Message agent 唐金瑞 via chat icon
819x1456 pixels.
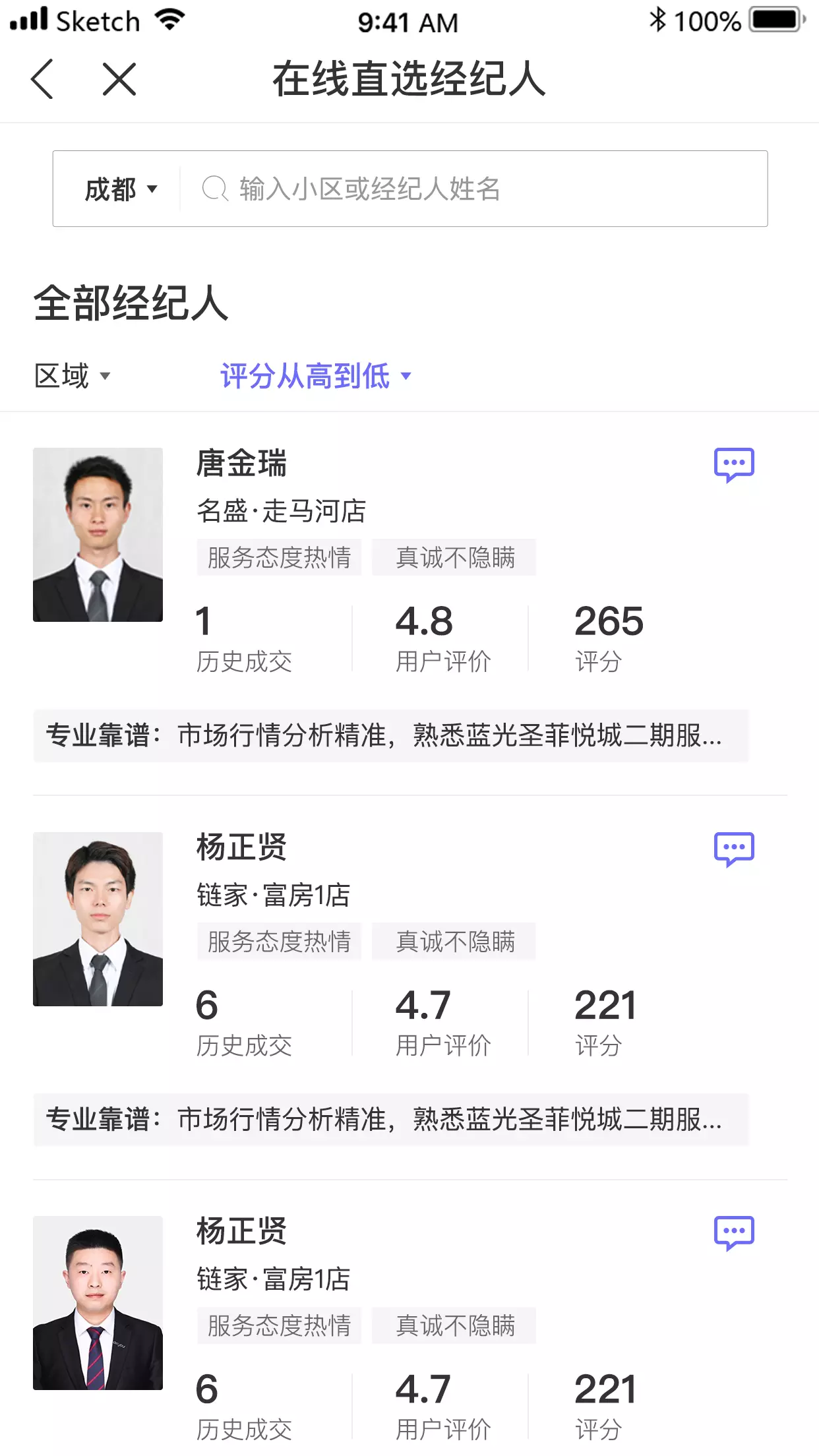734,466
